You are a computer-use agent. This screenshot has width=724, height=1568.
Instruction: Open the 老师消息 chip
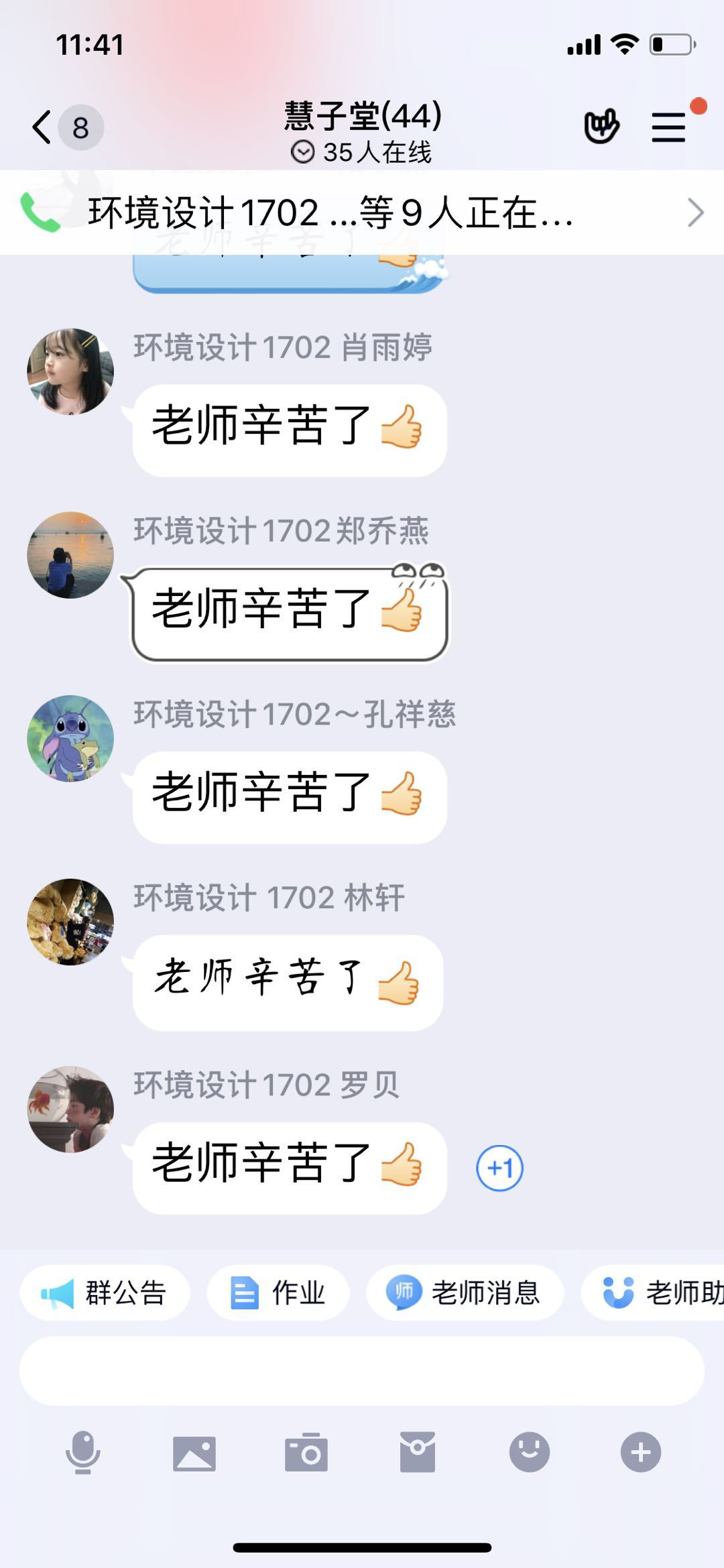point(465,1292)
